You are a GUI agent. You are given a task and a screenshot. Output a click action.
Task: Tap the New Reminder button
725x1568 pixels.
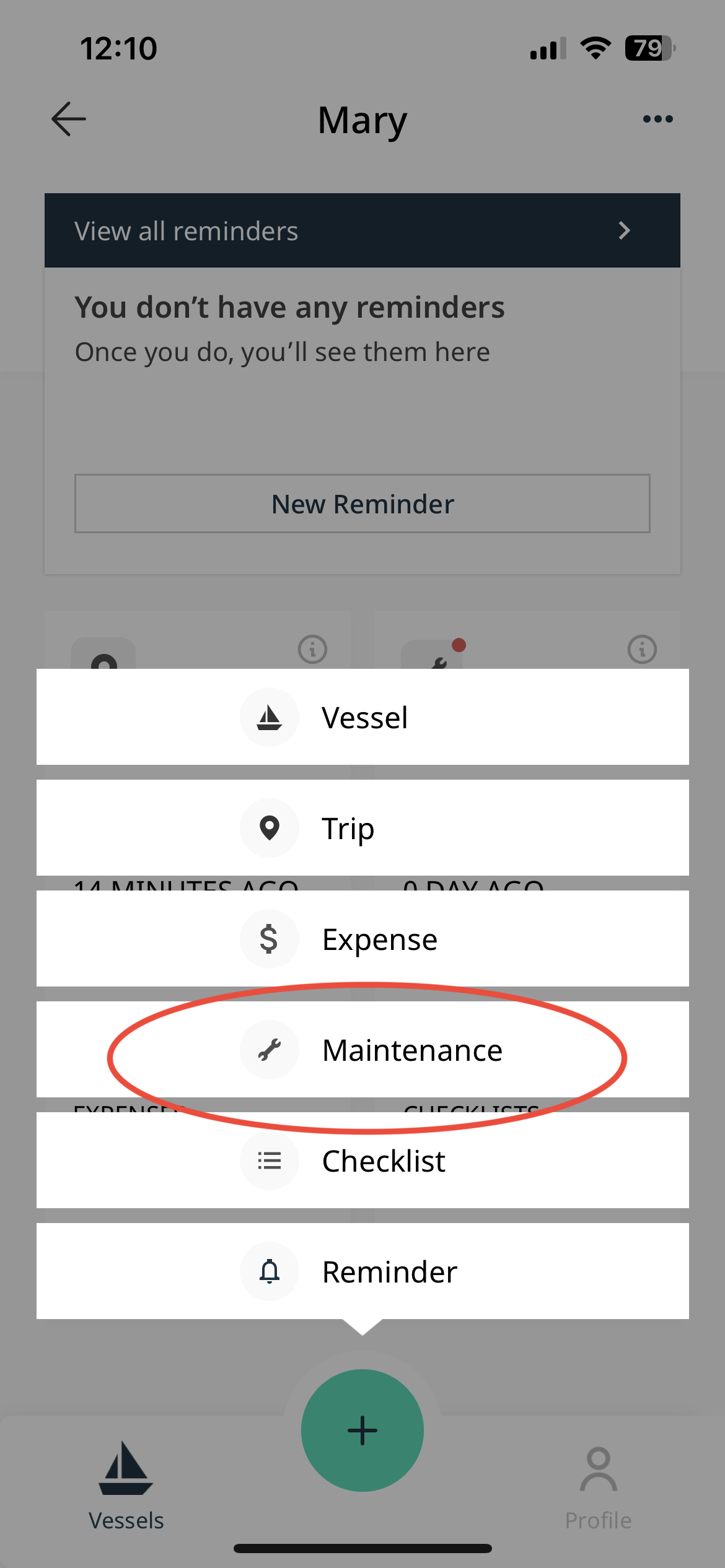362,504
